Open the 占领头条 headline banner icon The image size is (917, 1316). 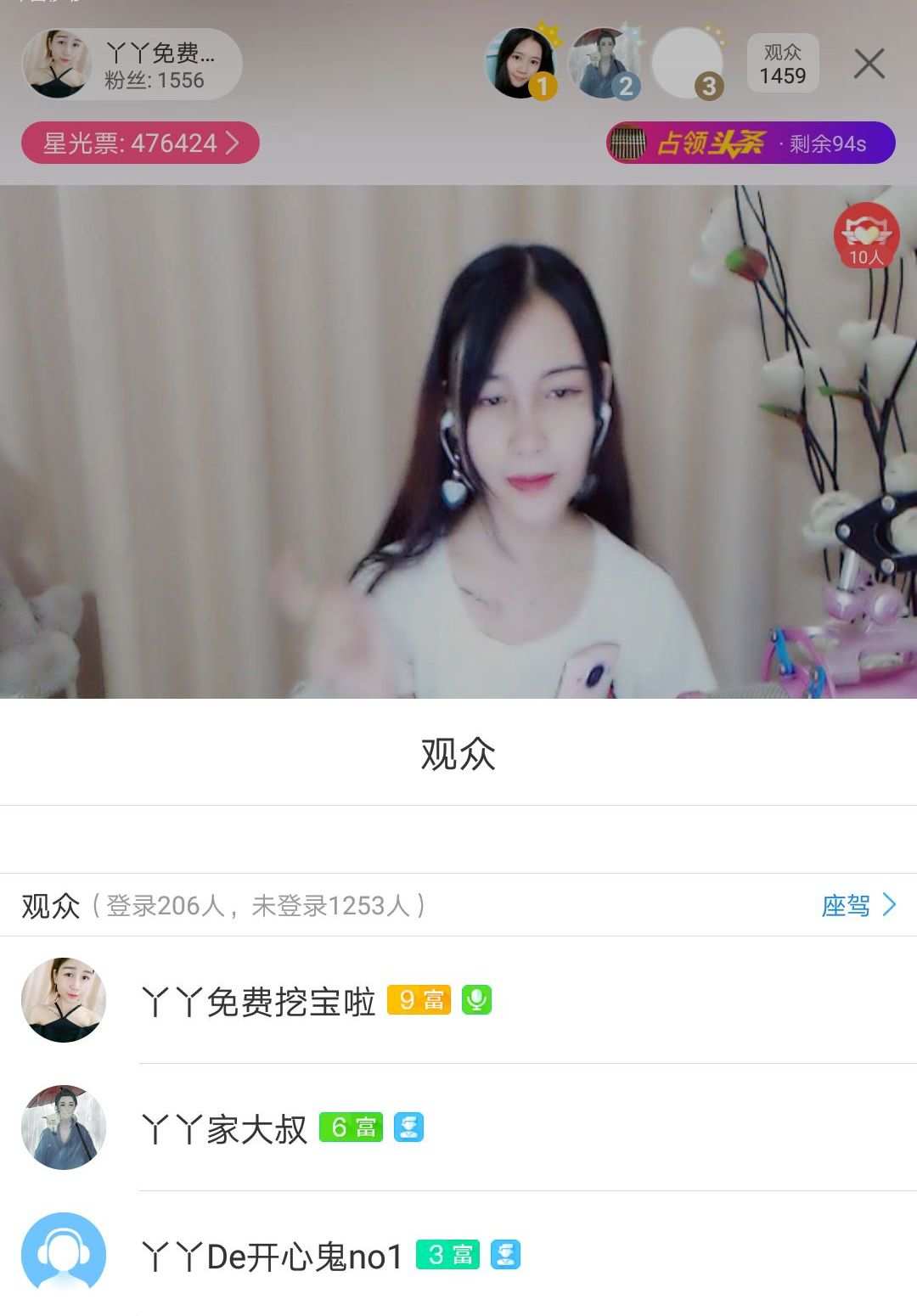629,143
